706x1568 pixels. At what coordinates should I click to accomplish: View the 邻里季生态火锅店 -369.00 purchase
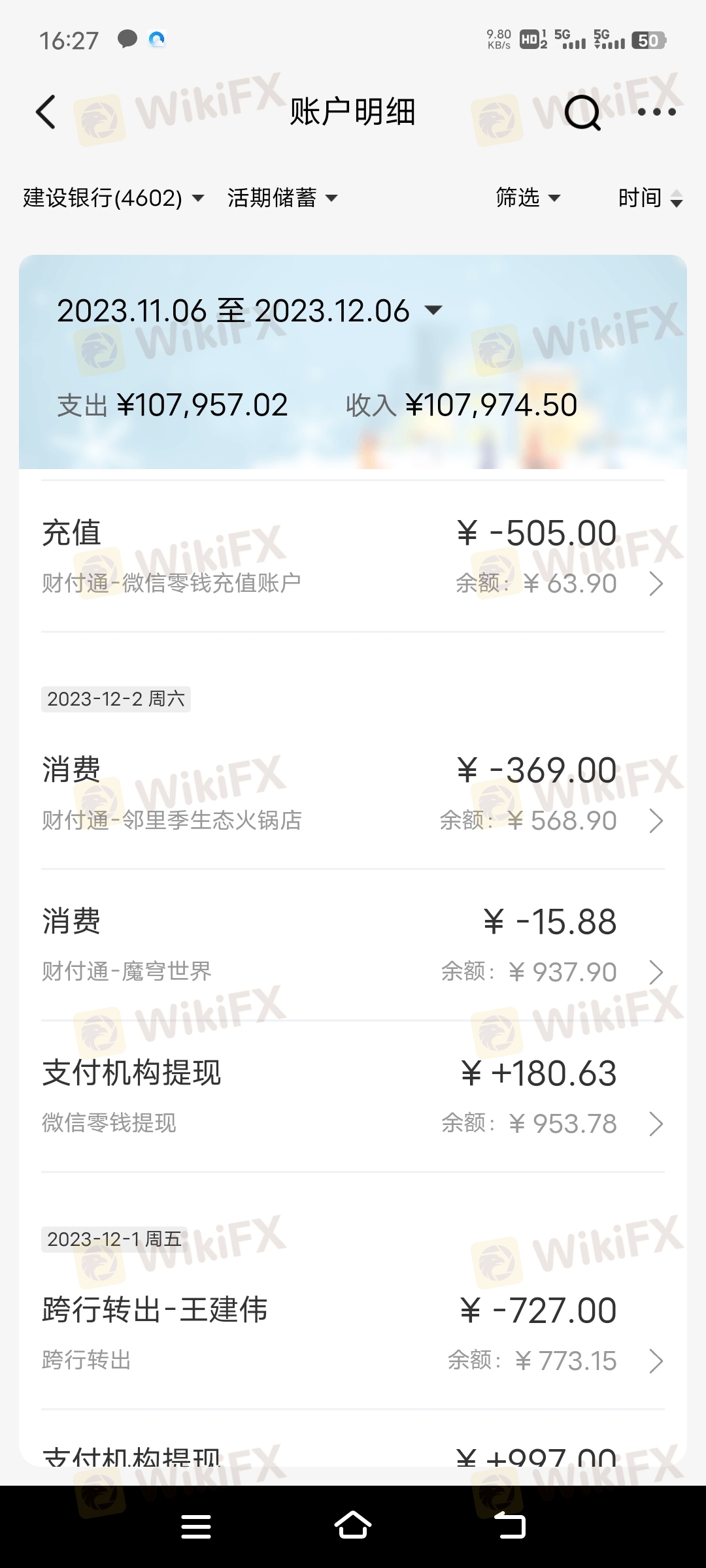353,794
